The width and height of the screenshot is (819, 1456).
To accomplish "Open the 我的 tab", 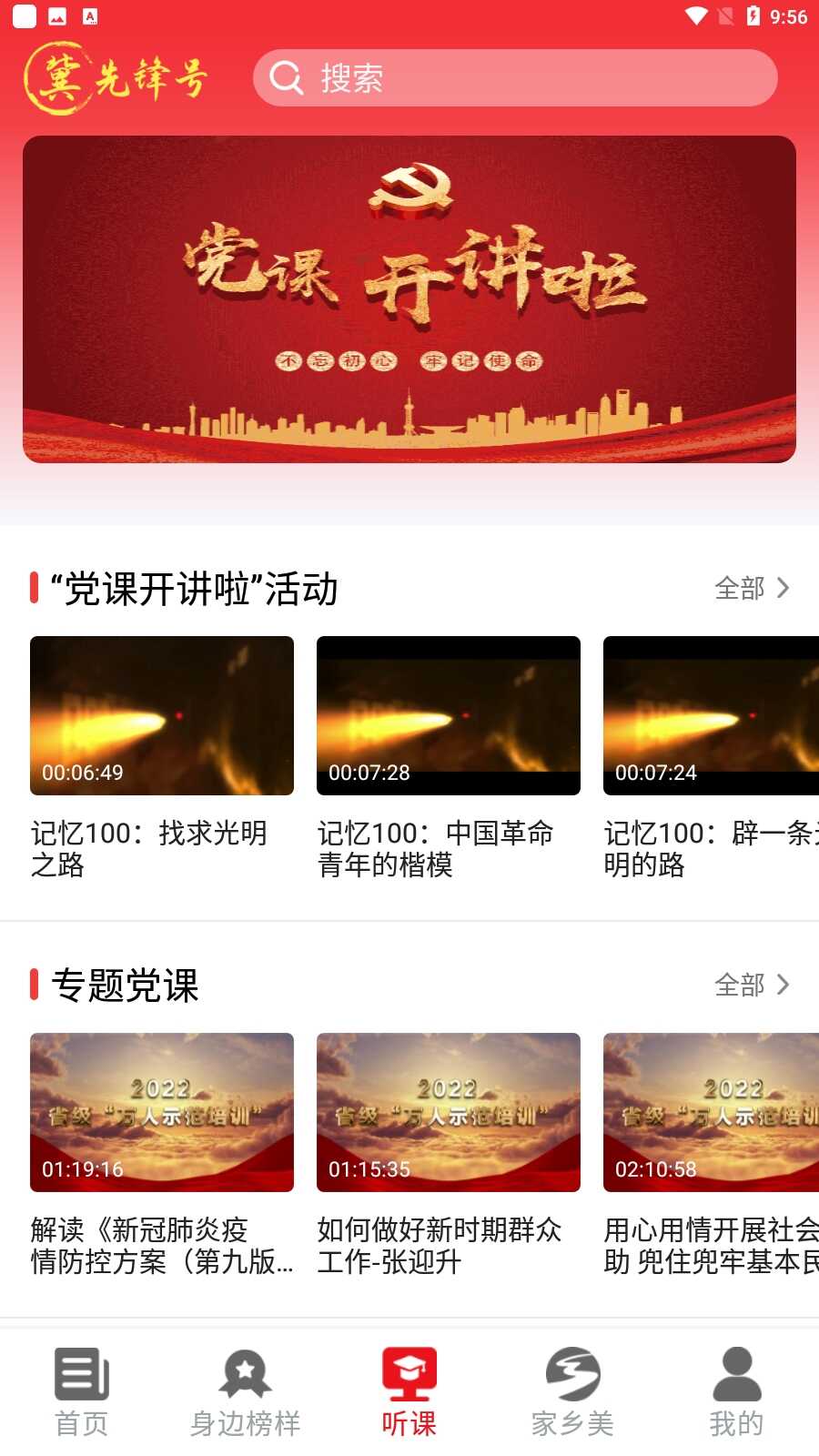I will (x=737, y=1392).
